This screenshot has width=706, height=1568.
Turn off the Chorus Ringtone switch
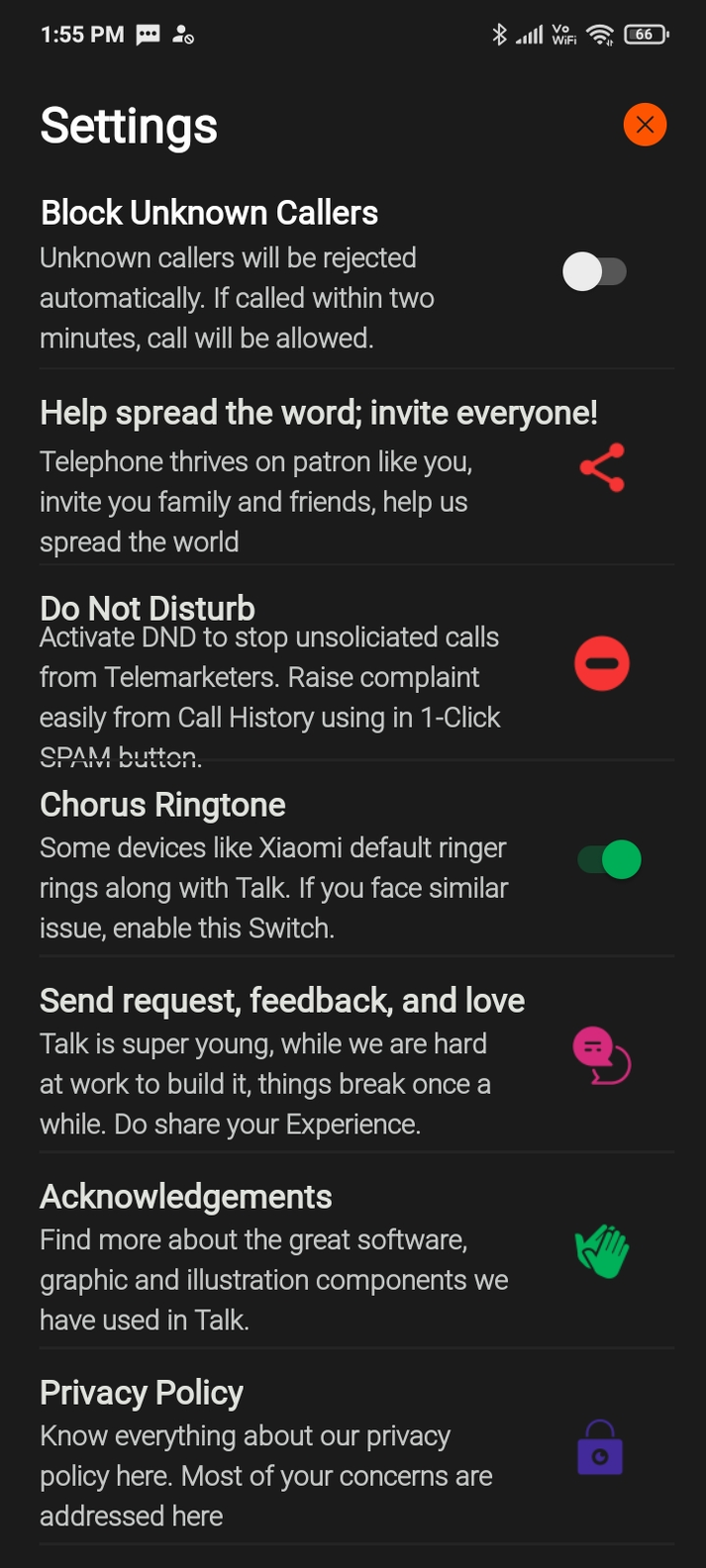coord(609,859)
